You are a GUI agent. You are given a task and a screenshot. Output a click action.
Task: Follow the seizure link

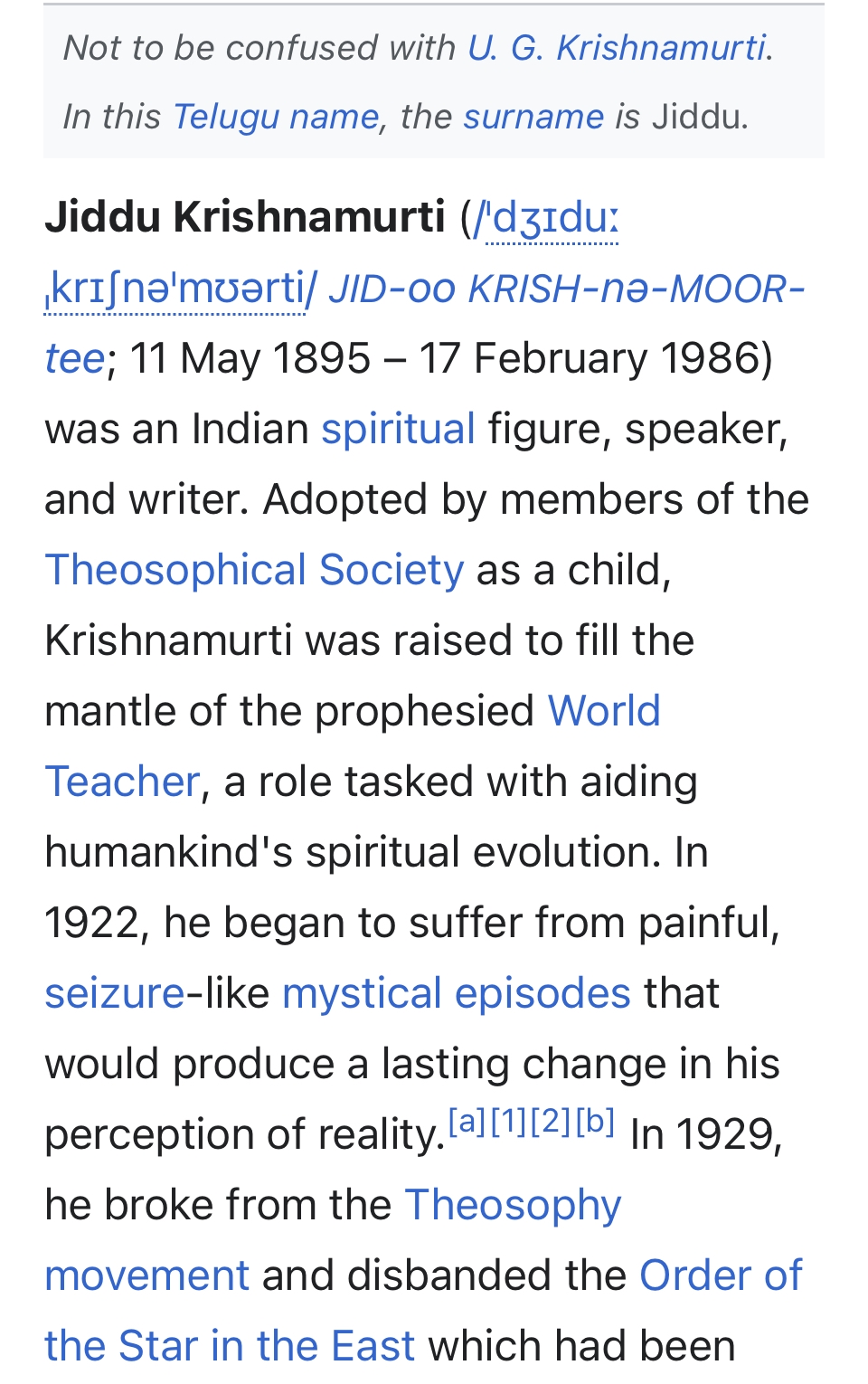coord(115,993)
